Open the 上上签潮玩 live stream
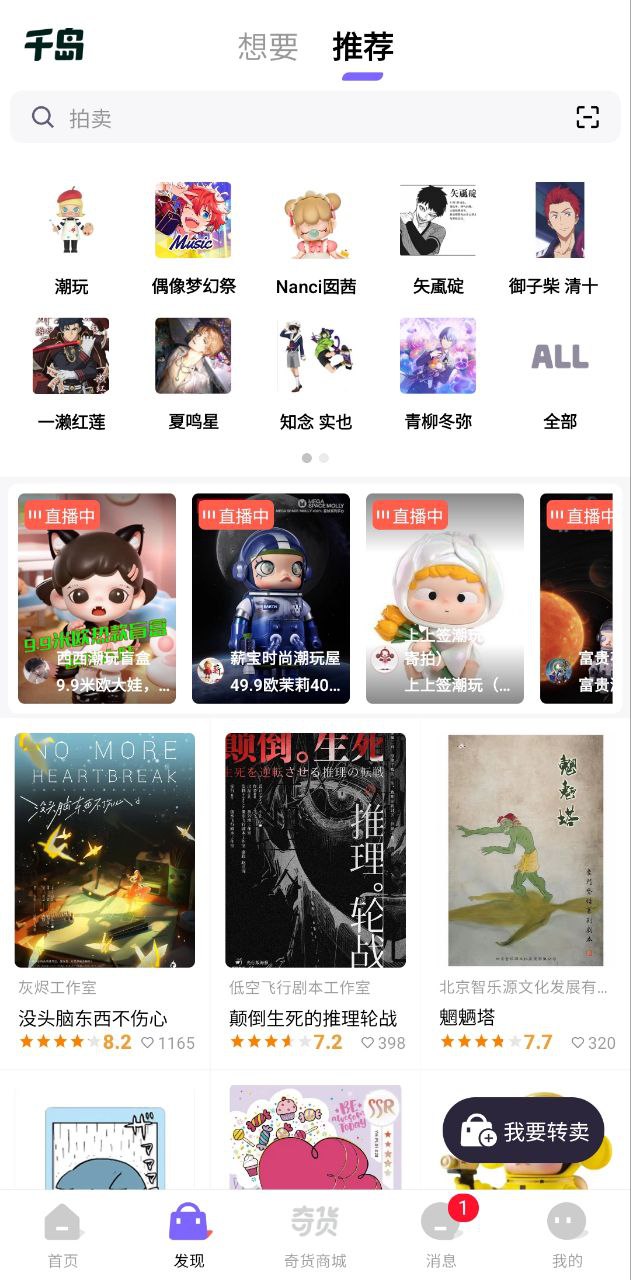This screenshot has width=631, height=1280. point(445,598)
